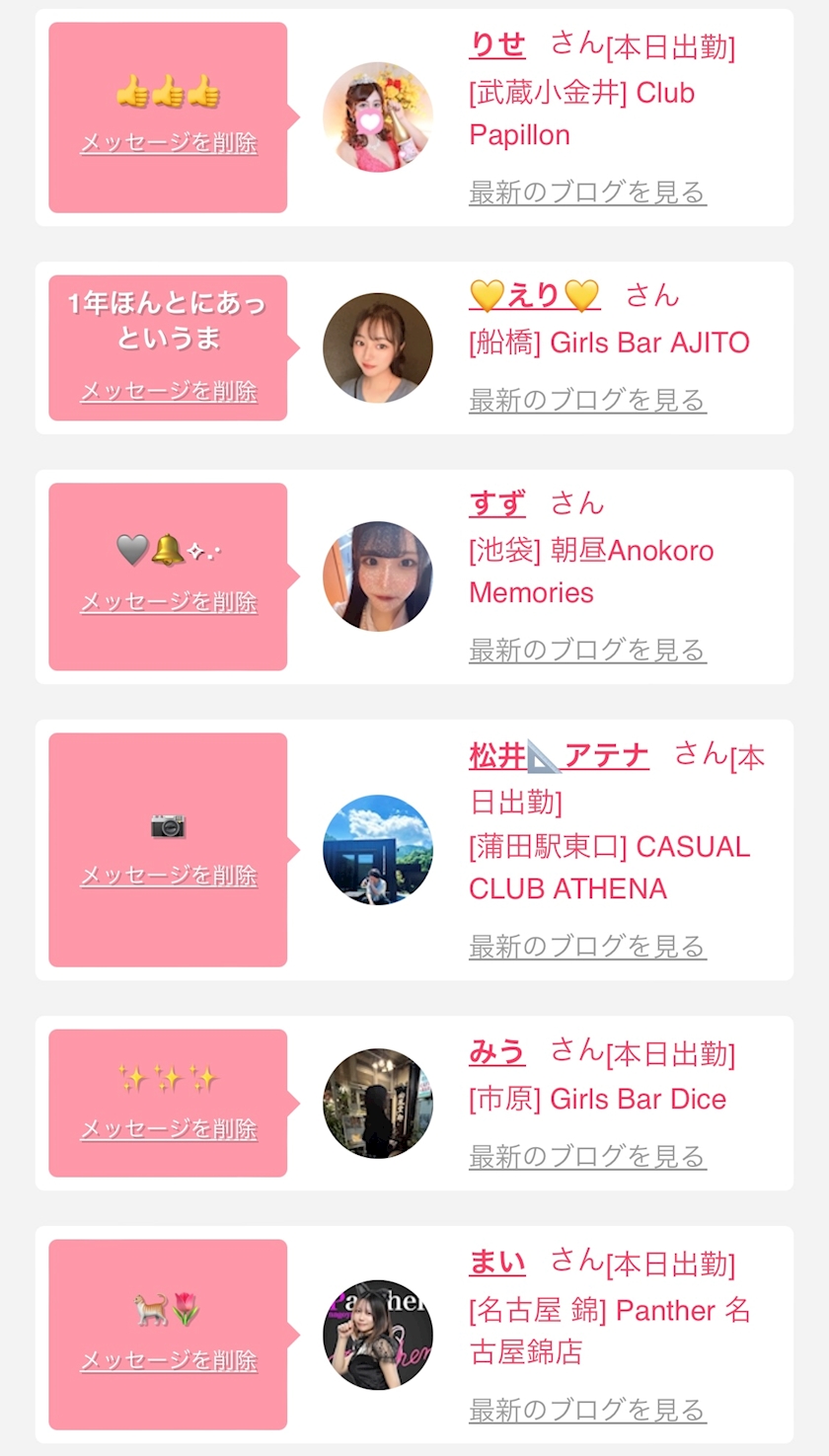This screenshot has width=829, height=1456.
Task: View 松井 アテナ's latest blog
Action: click(587, 946)
